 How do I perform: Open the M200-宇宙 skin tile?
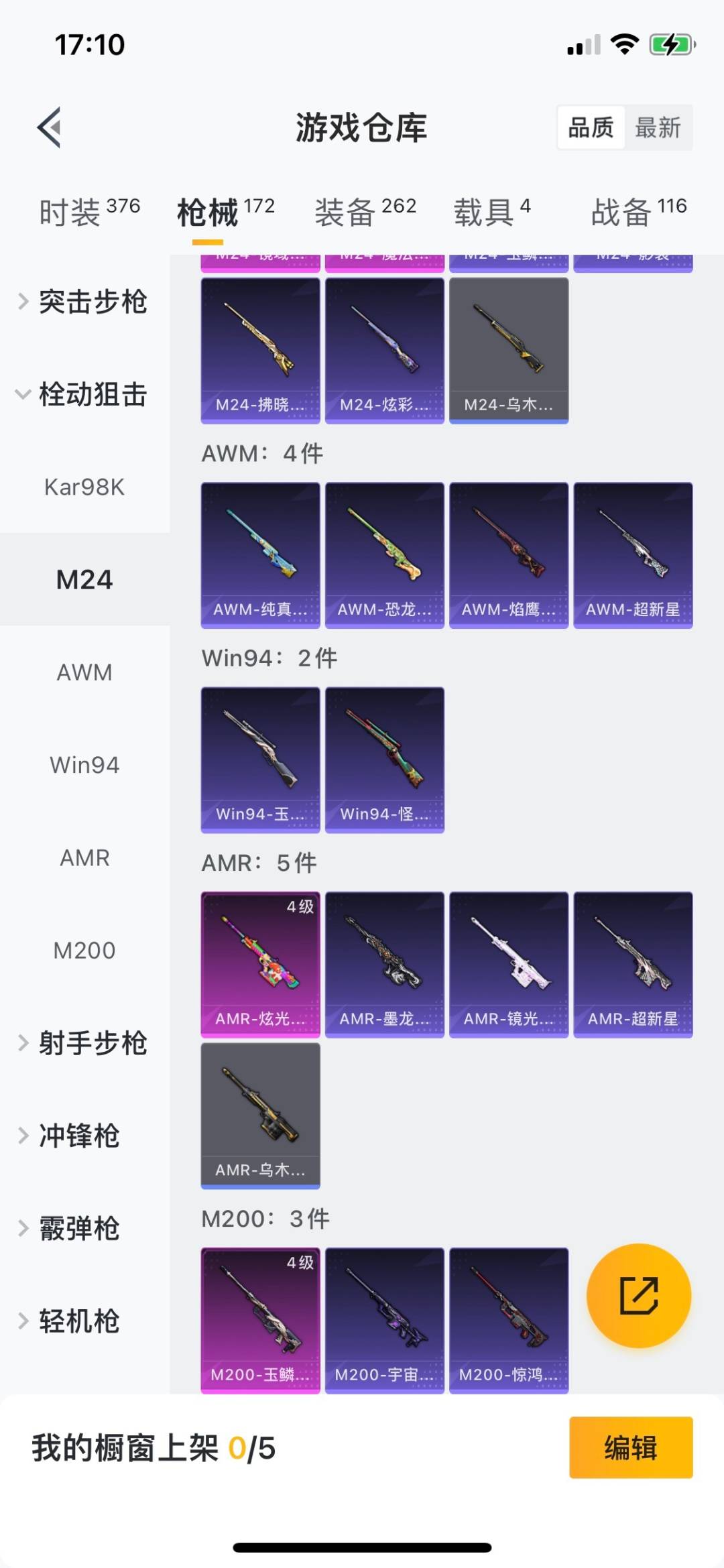coord(384,1319)
